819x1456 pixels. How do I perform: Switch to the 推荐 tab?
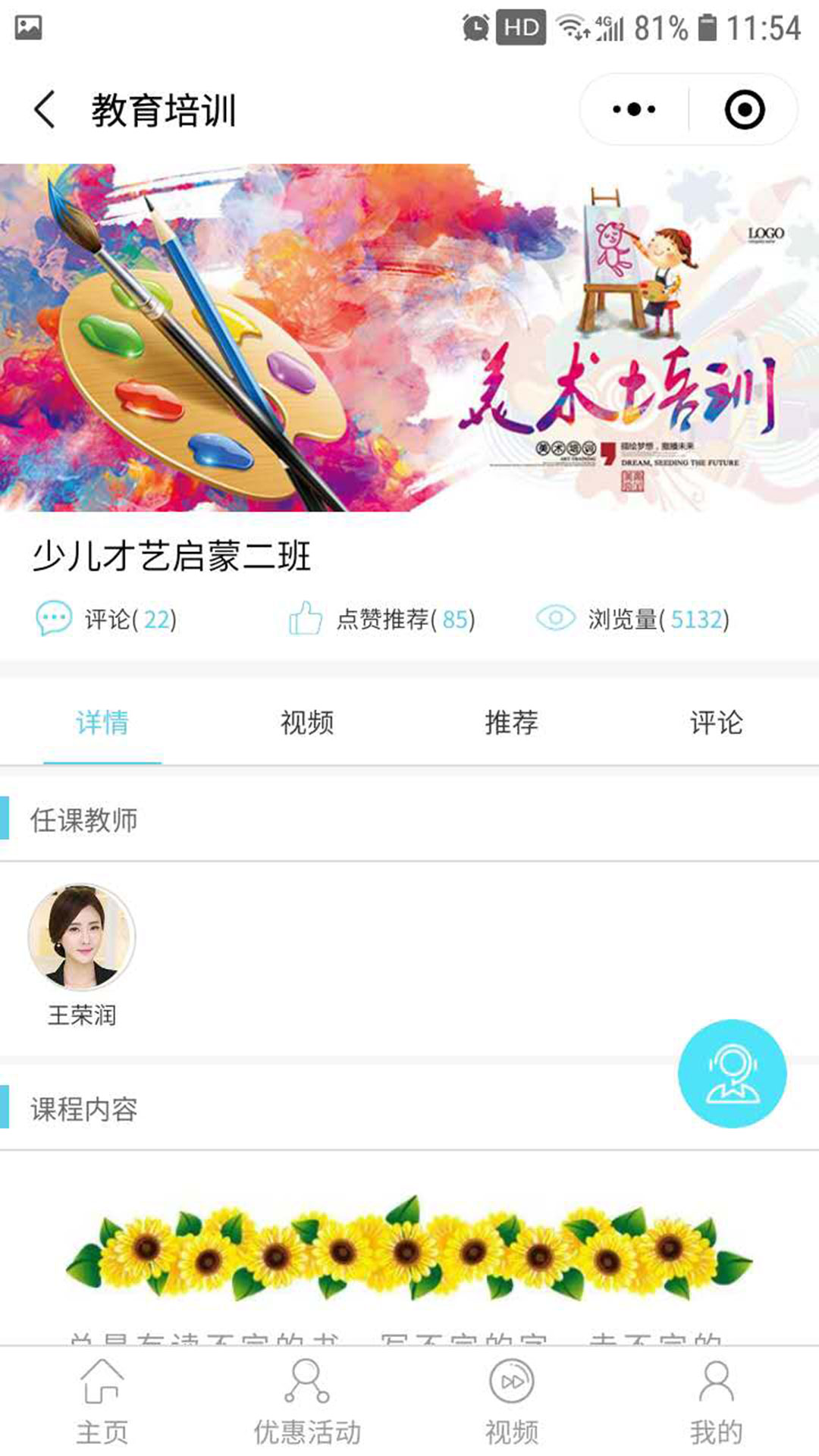coord(512,723)
